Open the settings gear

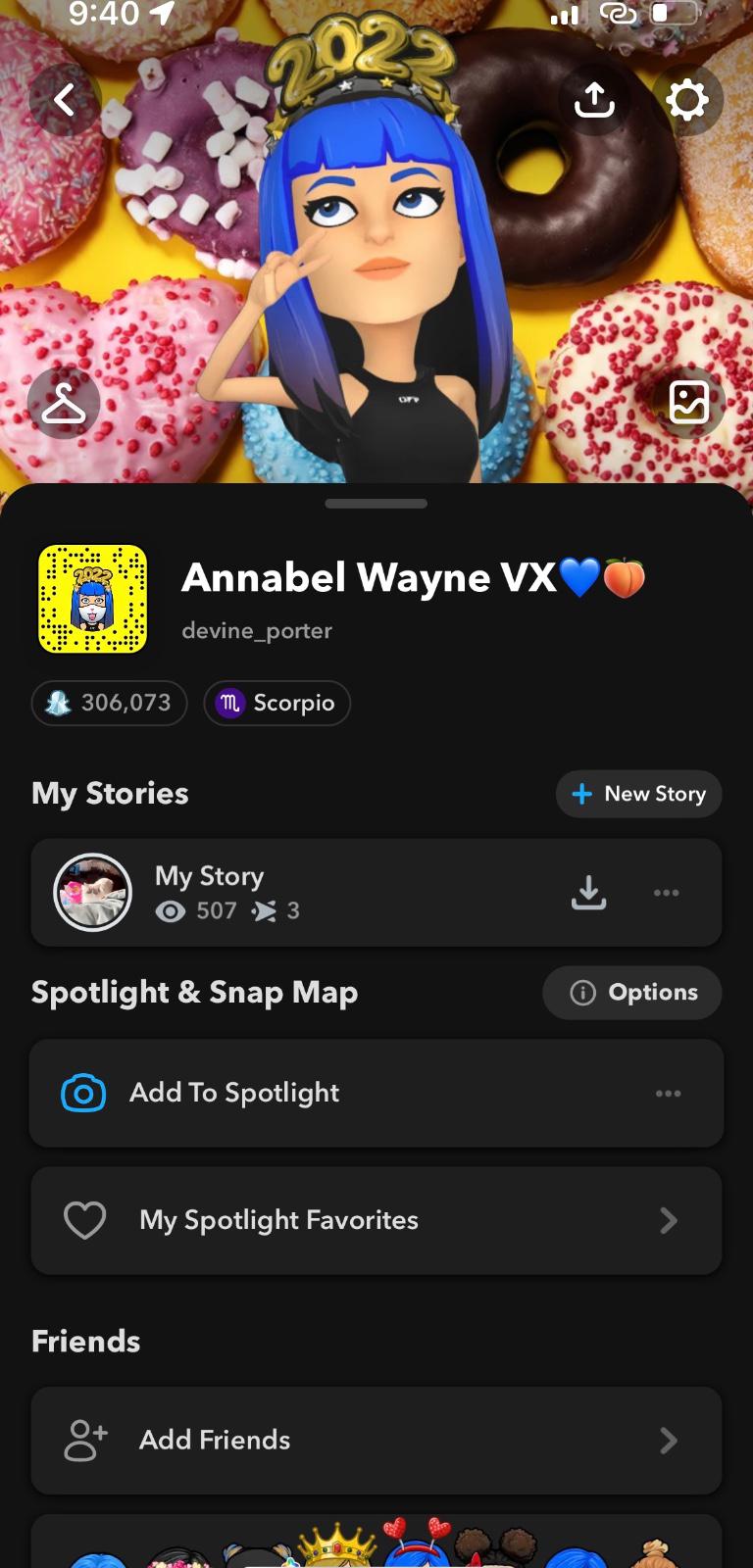coord(686,99)
